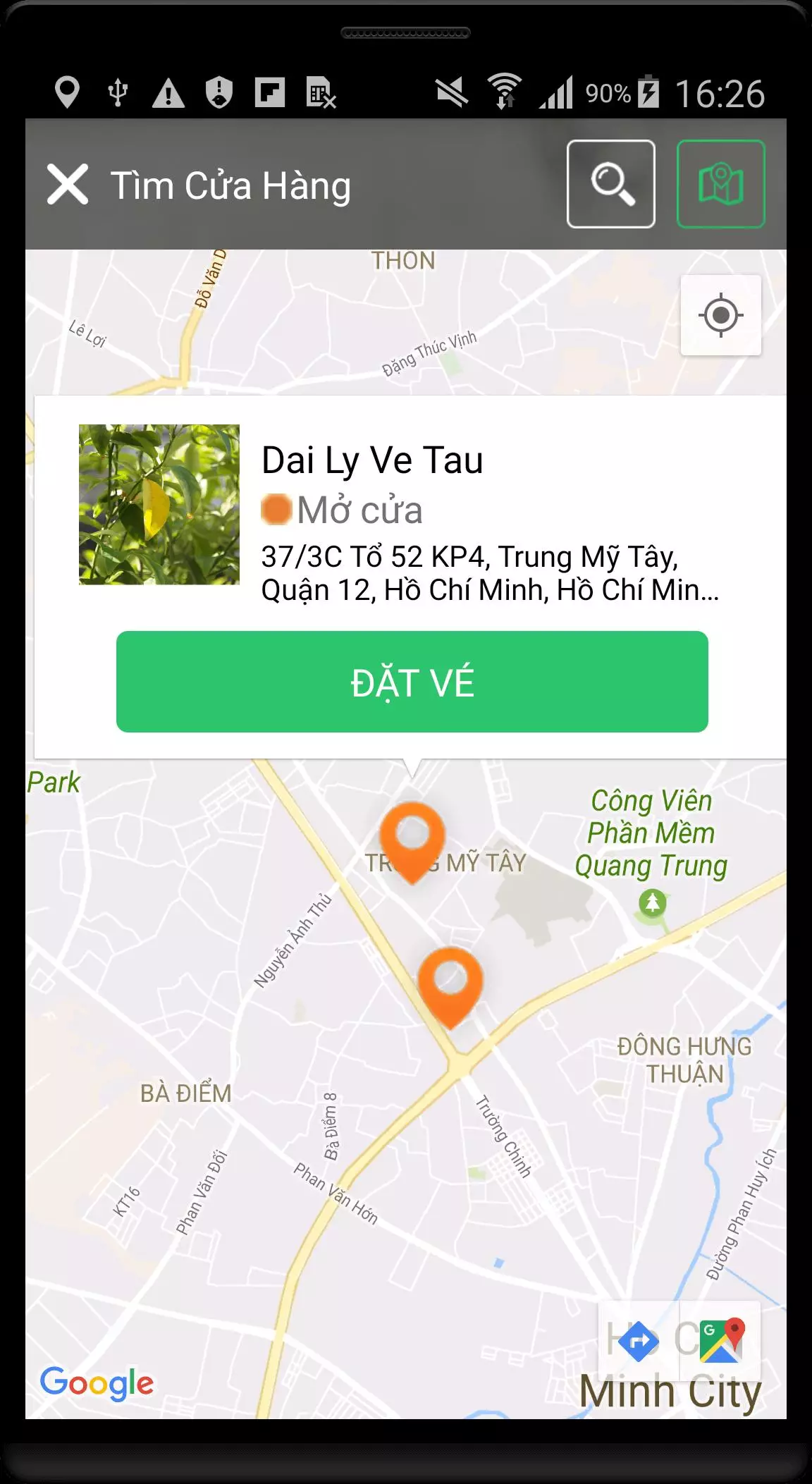Toggle the map view icon
The height and width of the screenshot is (1484, 812).
[x=720, y=184]
